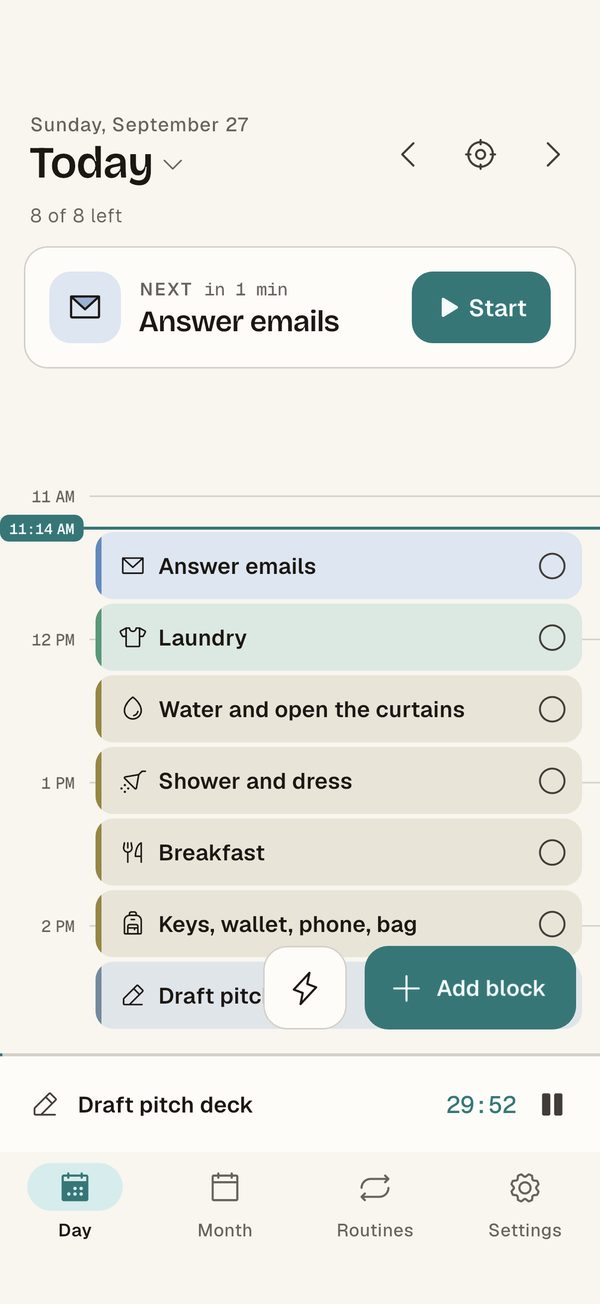Jump to the current time target icon
Screen dimensions: 600x1304
tap(481, 155)
